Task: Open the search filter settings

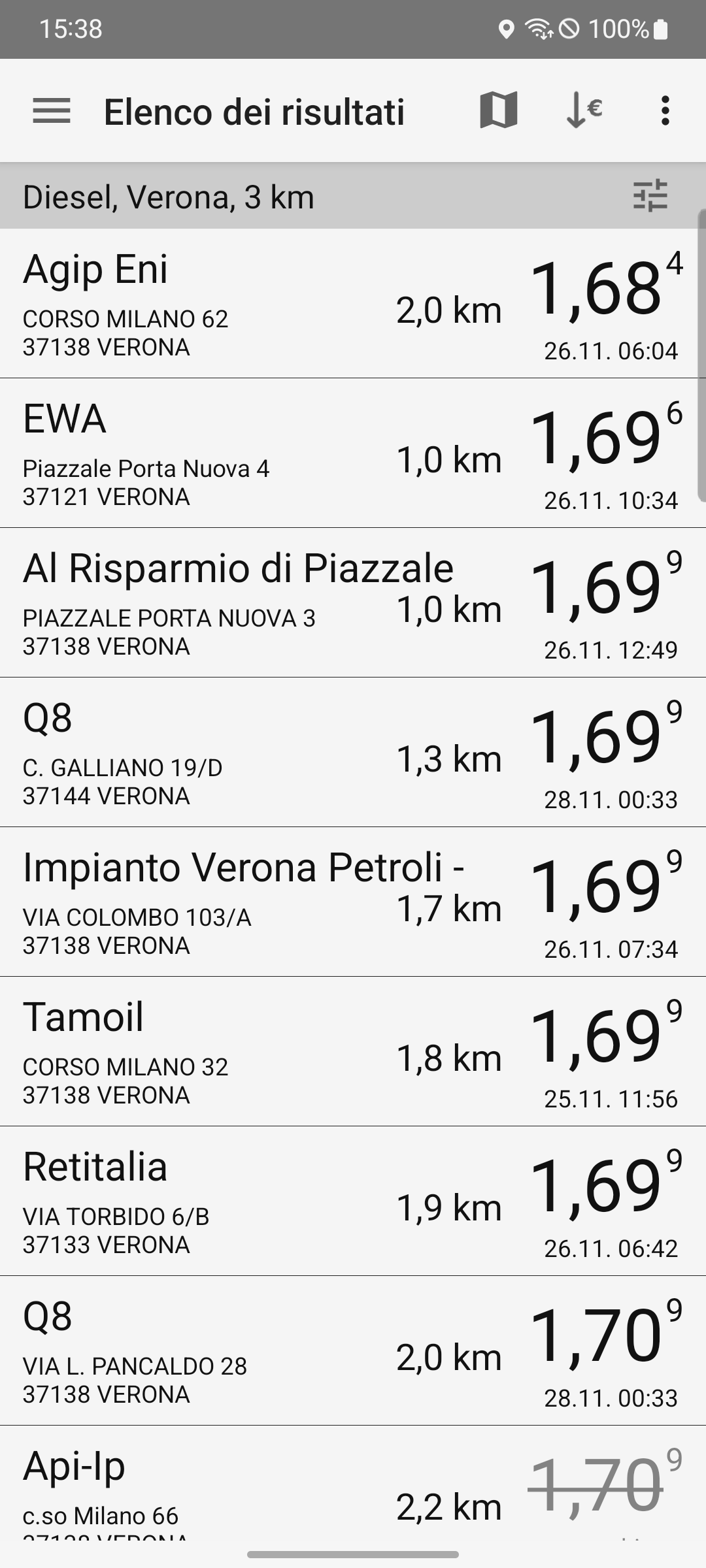Action: [650, 195]
